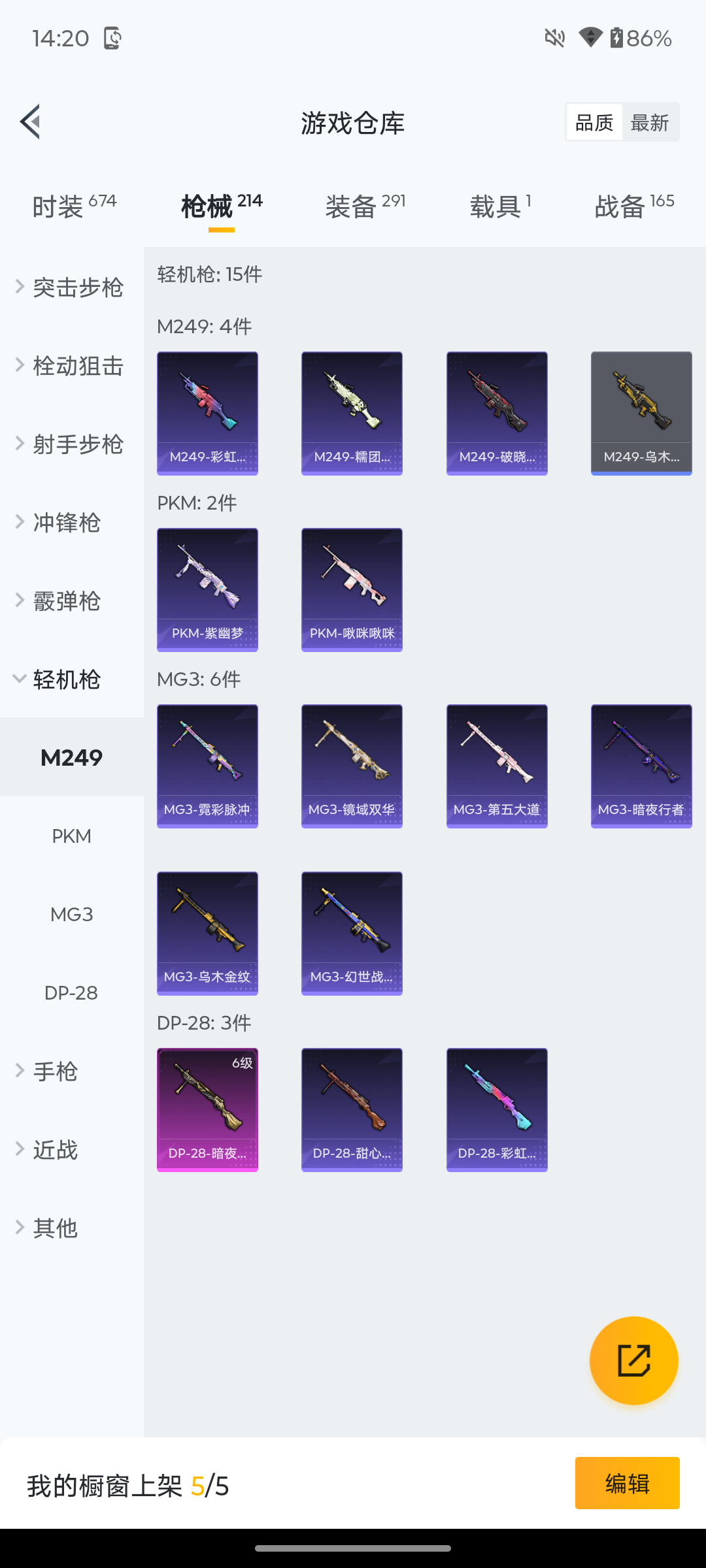The height and width of the screenshot is (1568, 706).
Task: Collapse the 轻机枪 category
Action: tap(65, 679)
